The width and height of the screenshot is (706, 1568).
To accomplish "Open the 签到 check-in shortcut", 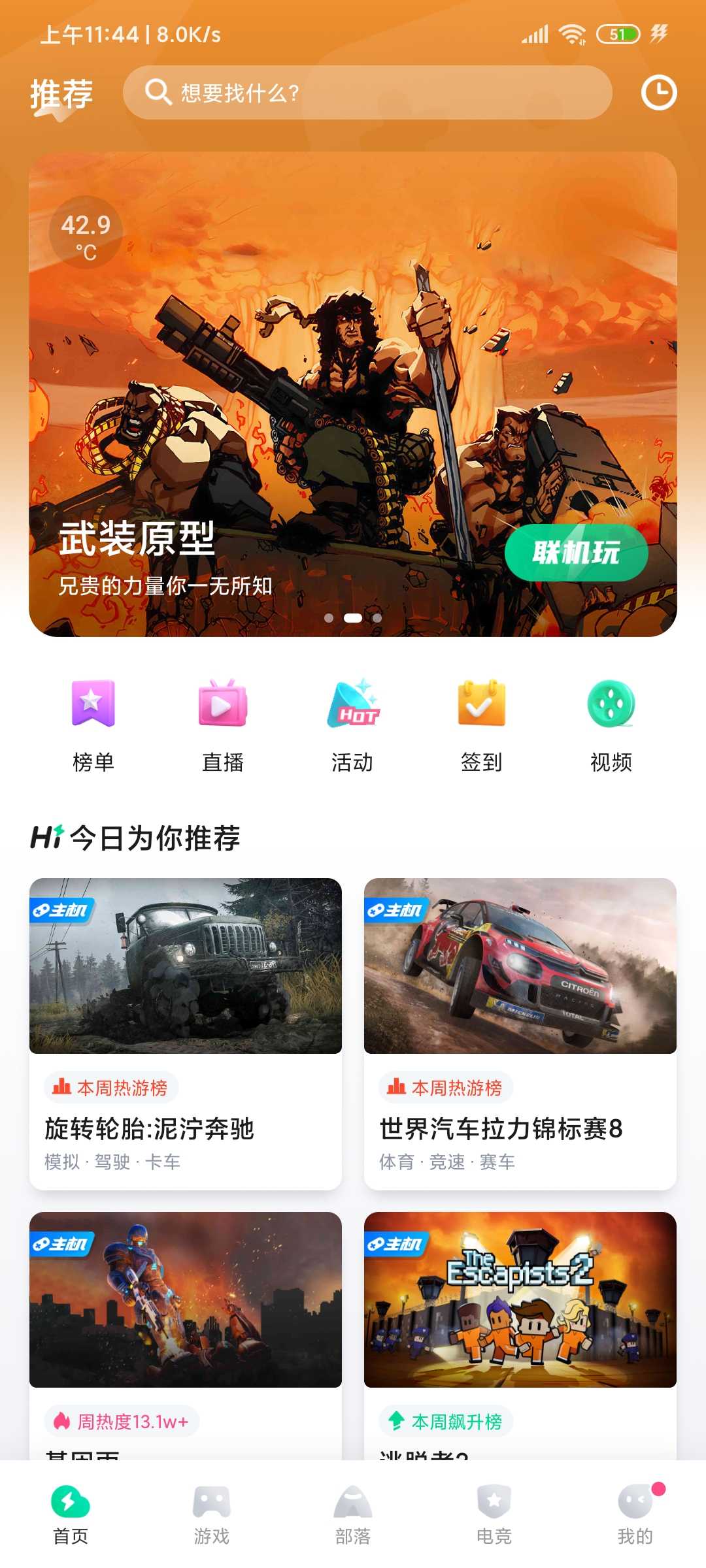I will coord(482,725).
